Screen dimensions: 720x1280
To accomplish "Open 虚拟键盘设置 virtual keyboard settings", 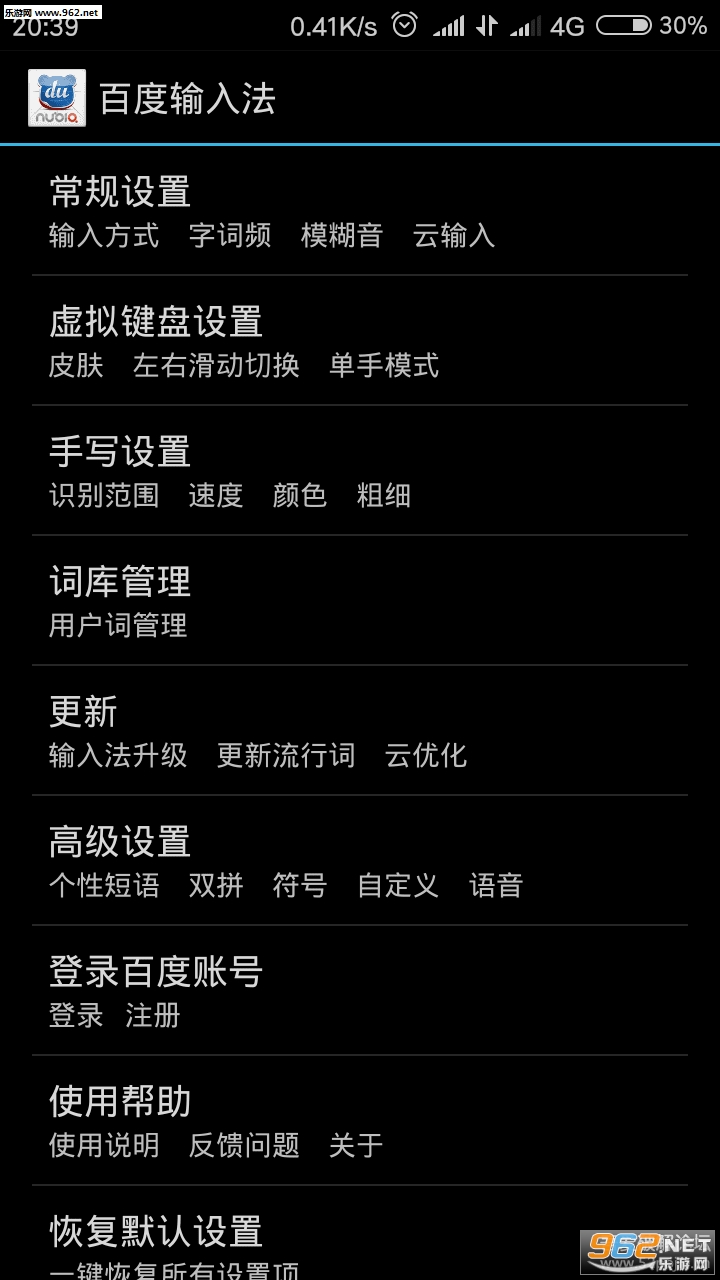I will (x=360, y=341).
